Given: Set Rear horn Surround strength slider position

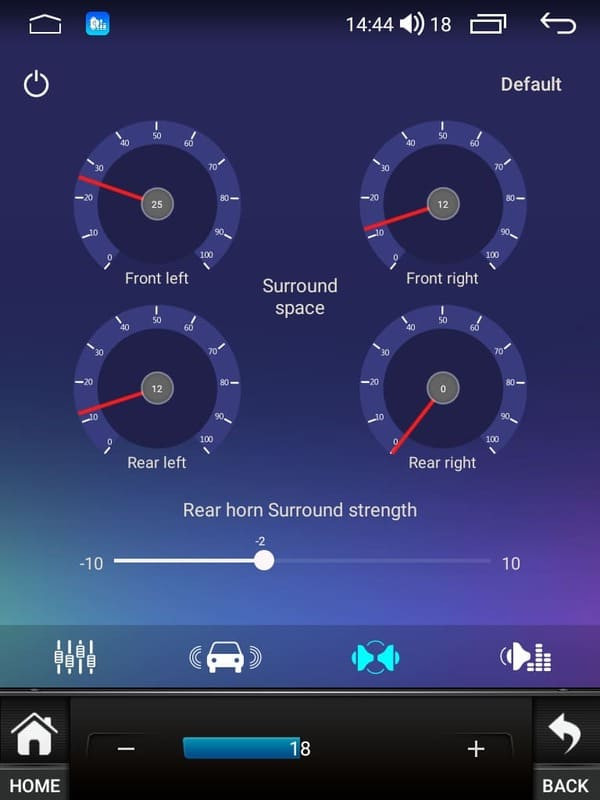Looking at the screenshot, I should (x=264, y=561).
